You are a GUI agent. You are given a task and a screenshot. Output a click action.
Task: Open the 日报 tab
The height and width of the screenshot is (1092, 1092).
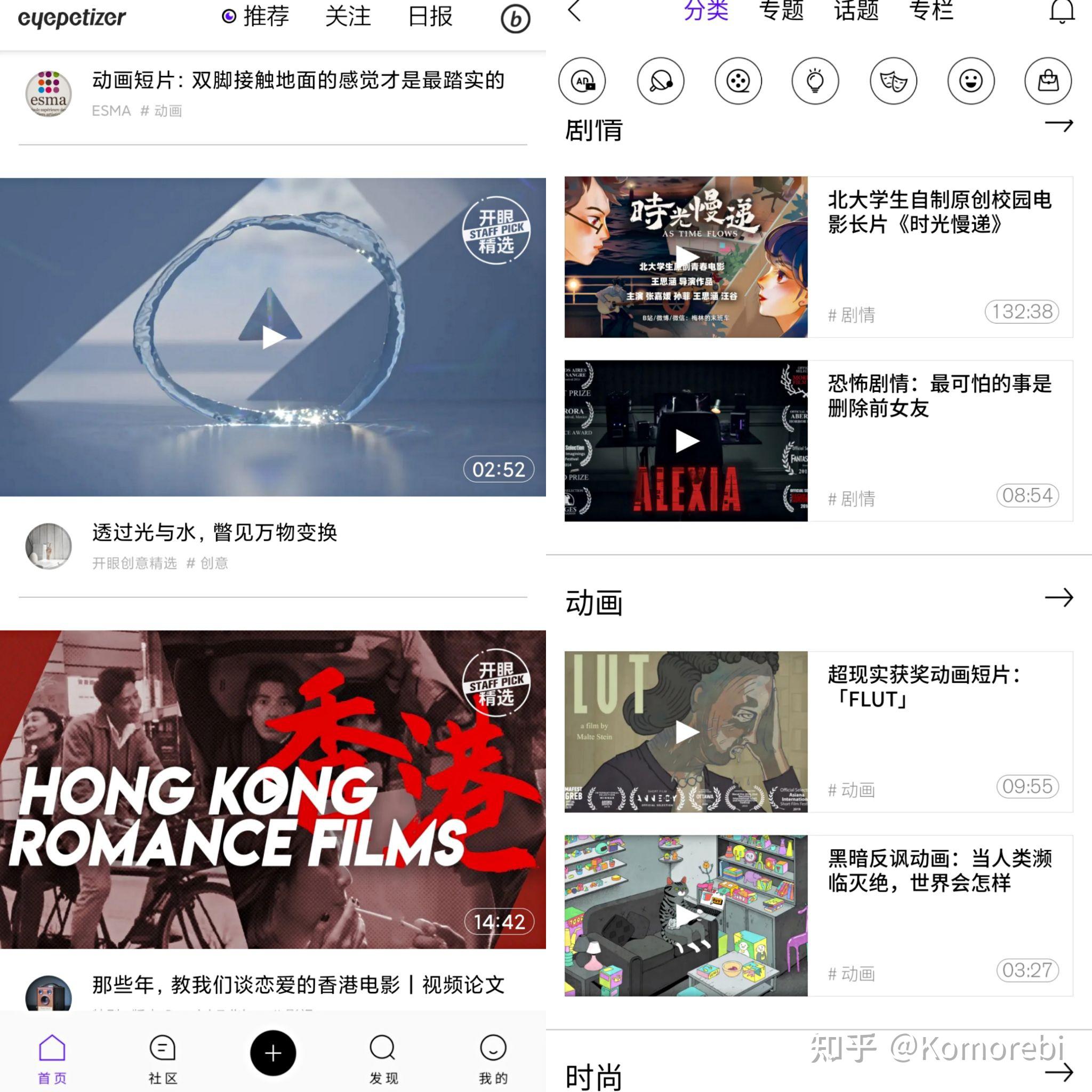(x=430, y=17)
